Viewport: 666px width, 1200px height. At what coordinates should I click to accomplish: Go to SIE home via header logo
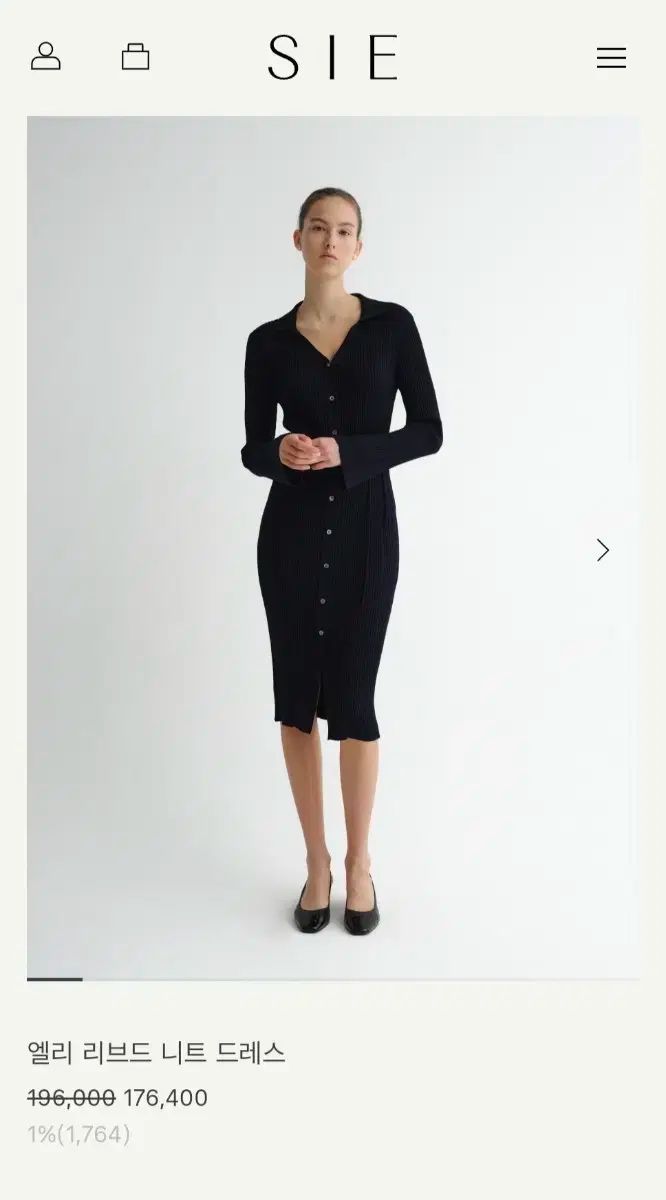pos(332,57)
